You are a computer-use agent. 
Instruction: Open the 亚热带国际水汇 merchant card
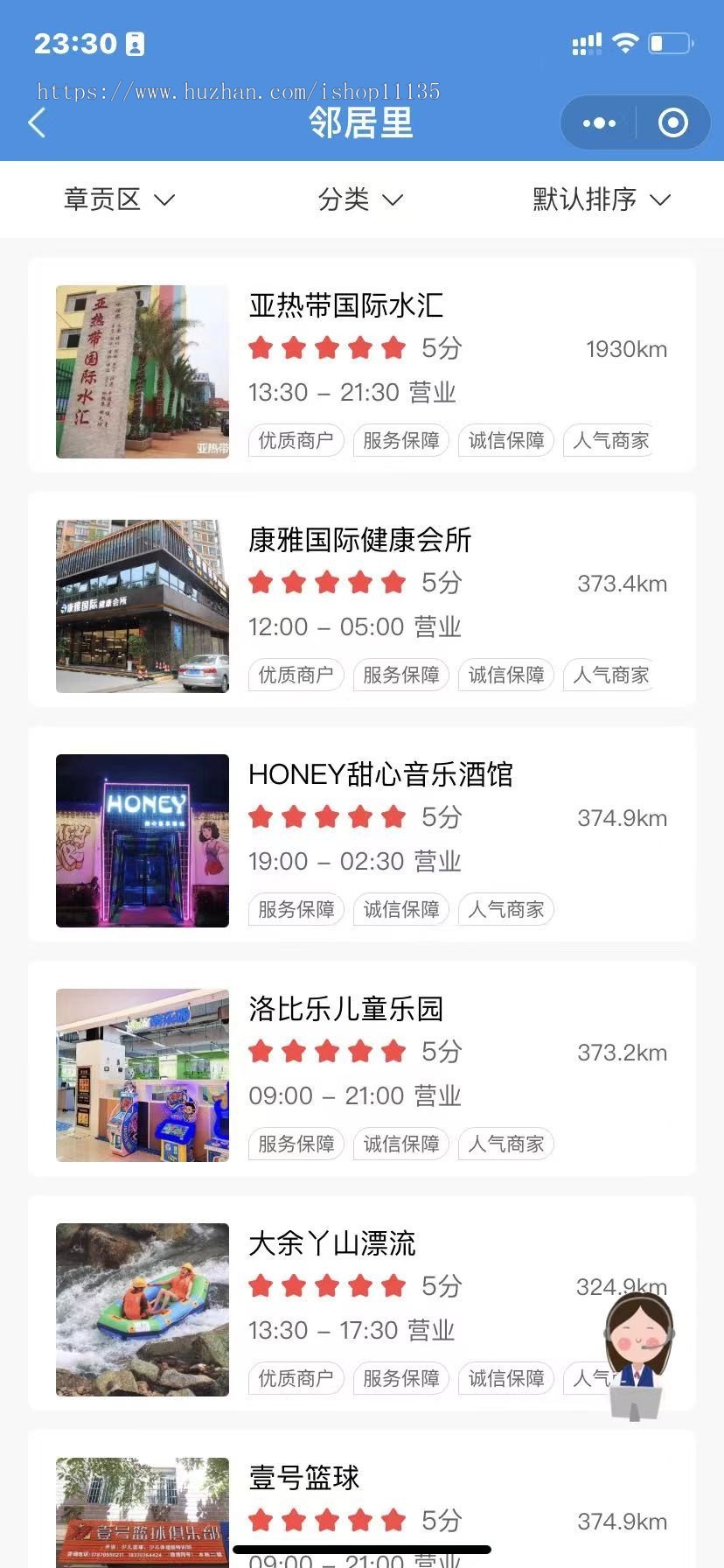pyautogui.click(x=361, y=365)
